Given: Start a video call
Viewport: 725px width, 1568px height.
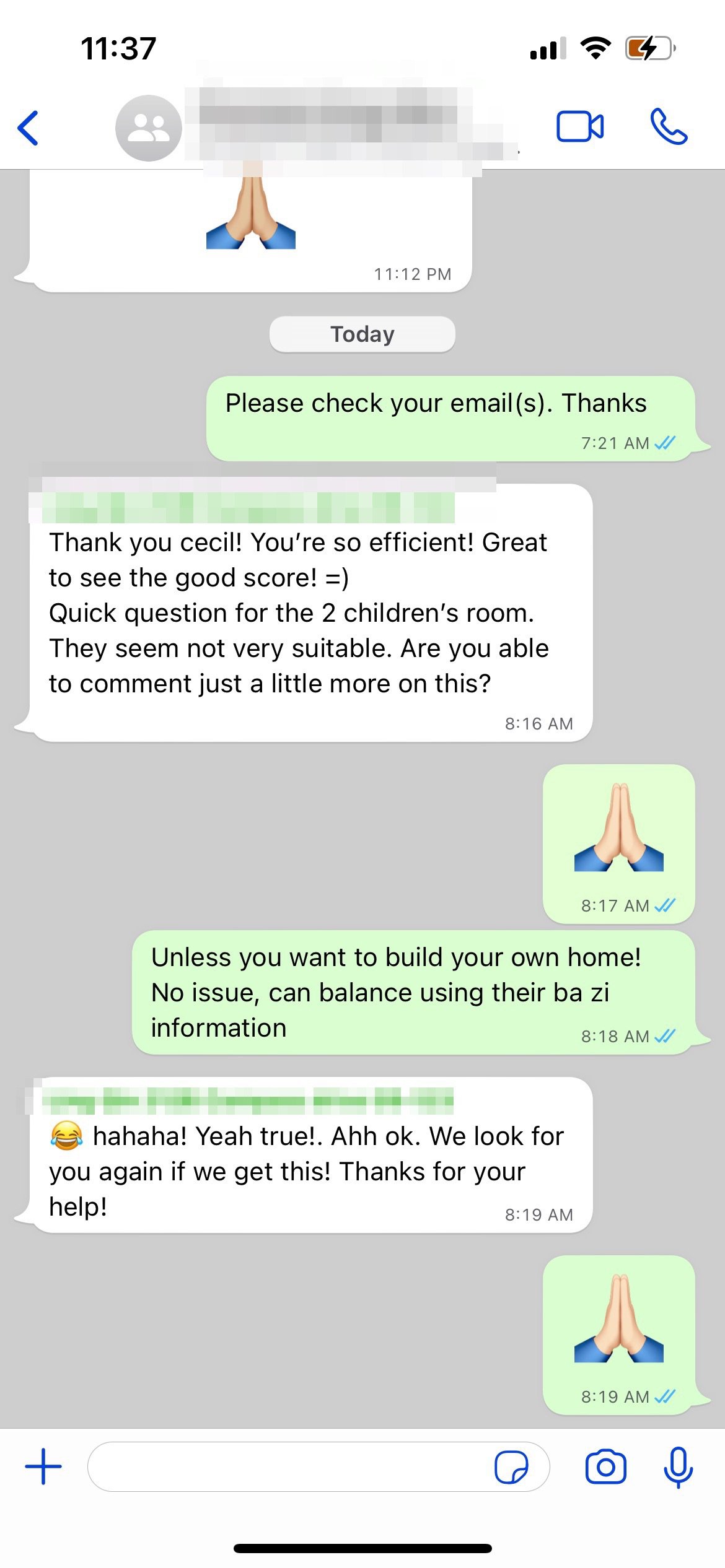Looking at the screenshot, I should [579, 127].
